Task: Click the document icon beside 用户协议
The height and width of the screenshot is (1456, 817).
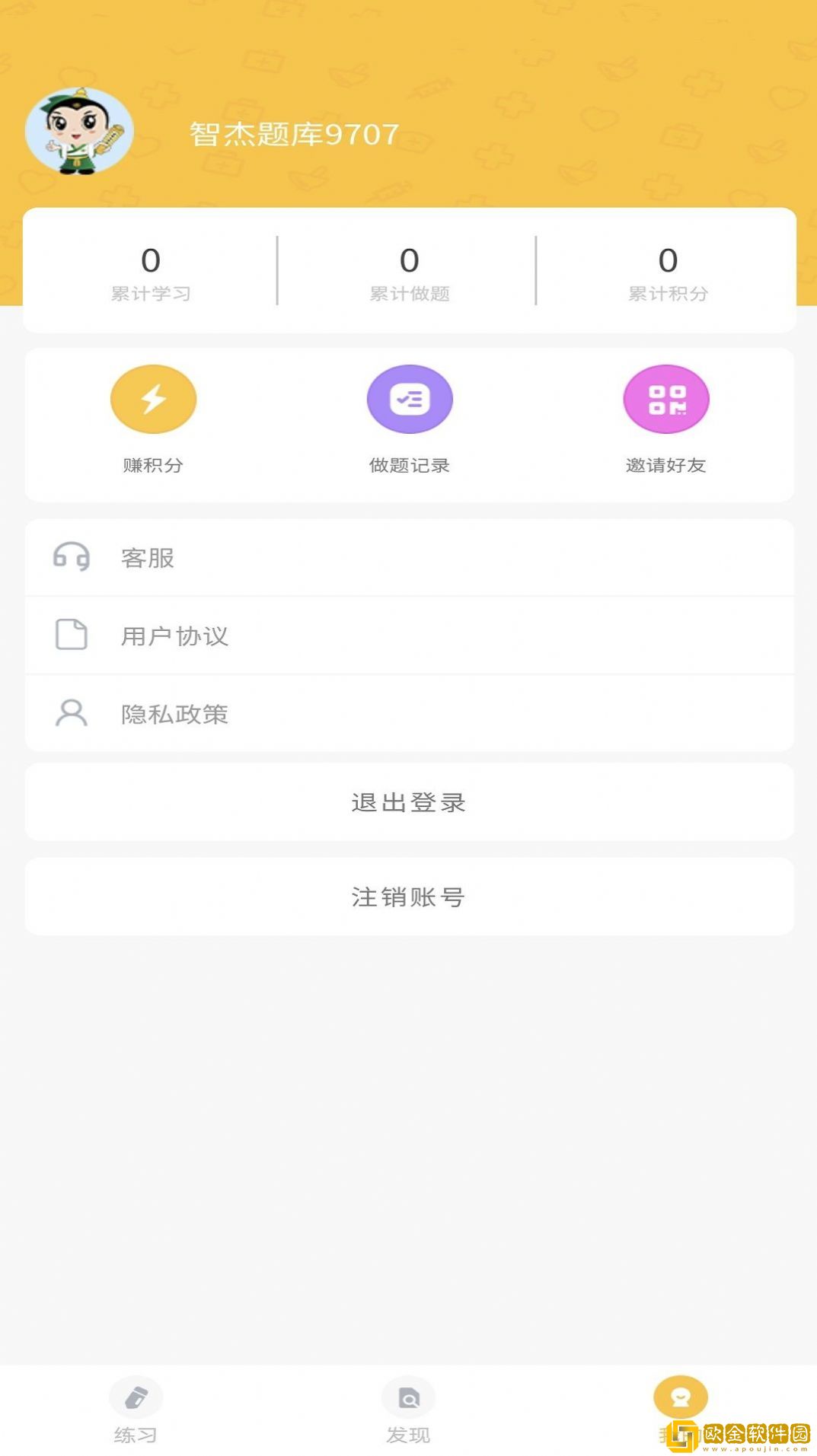Action: pos(72,636)
